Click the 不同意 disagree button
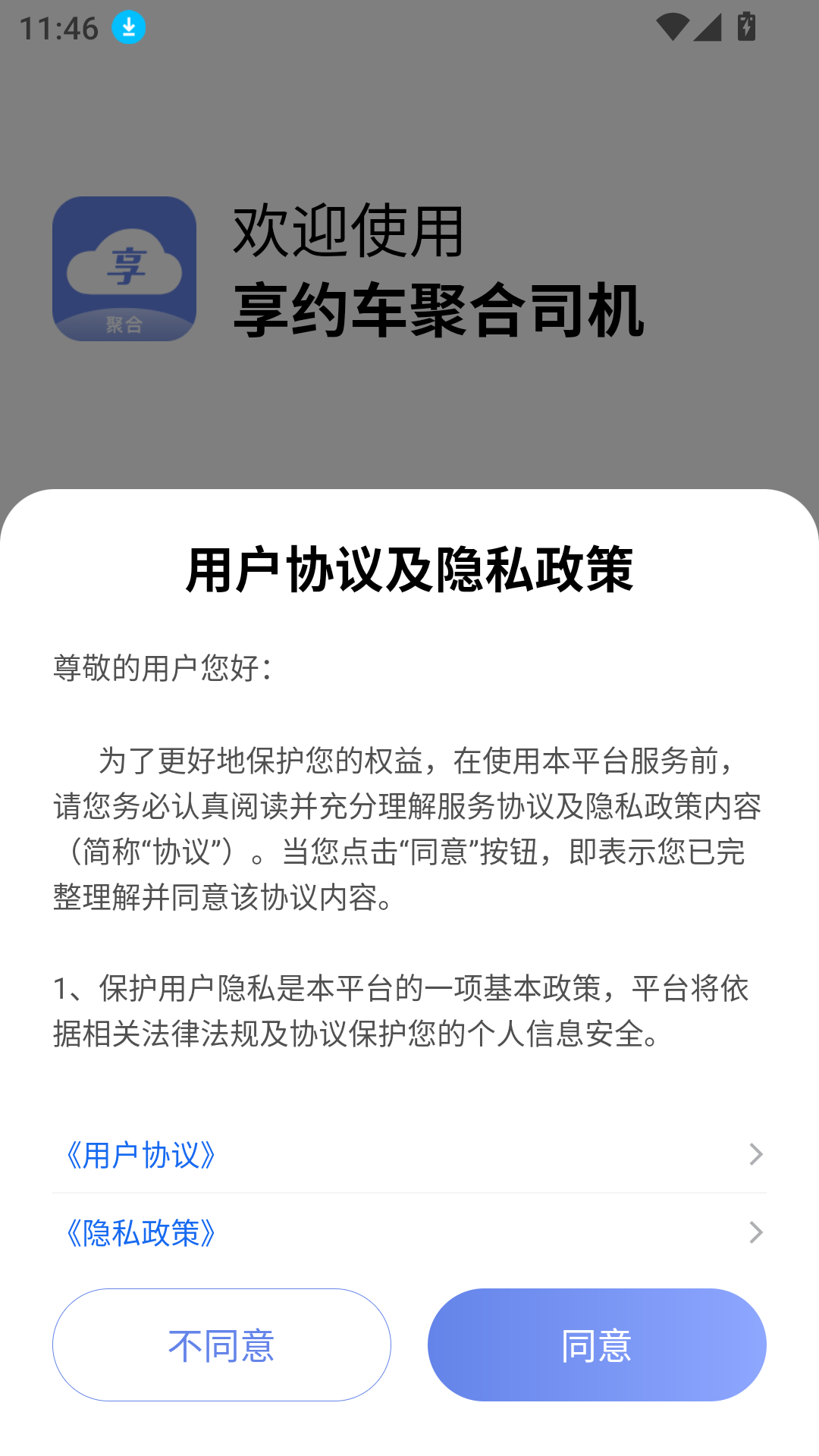 pos(222,1344)
